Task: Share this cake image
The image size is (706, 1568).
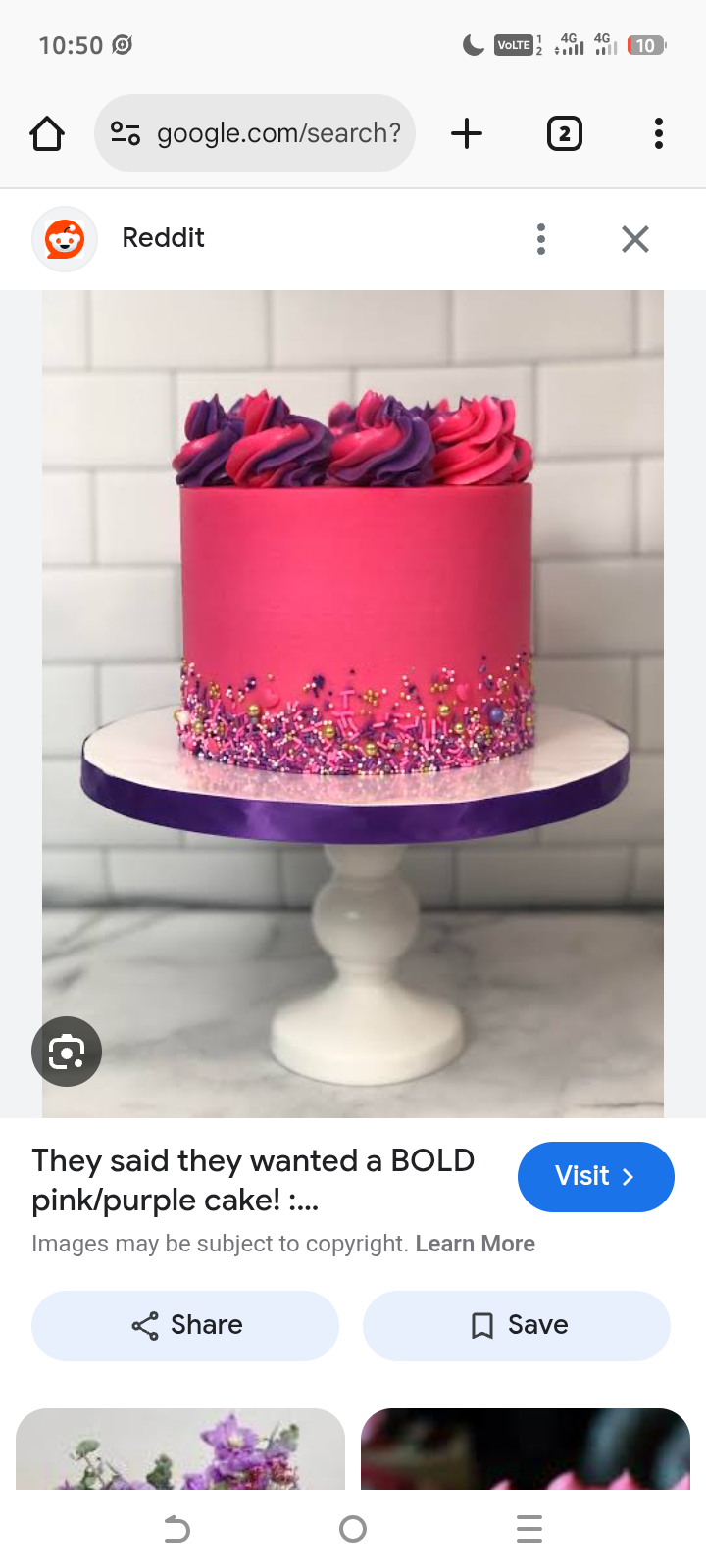Action: (185, 1325)
